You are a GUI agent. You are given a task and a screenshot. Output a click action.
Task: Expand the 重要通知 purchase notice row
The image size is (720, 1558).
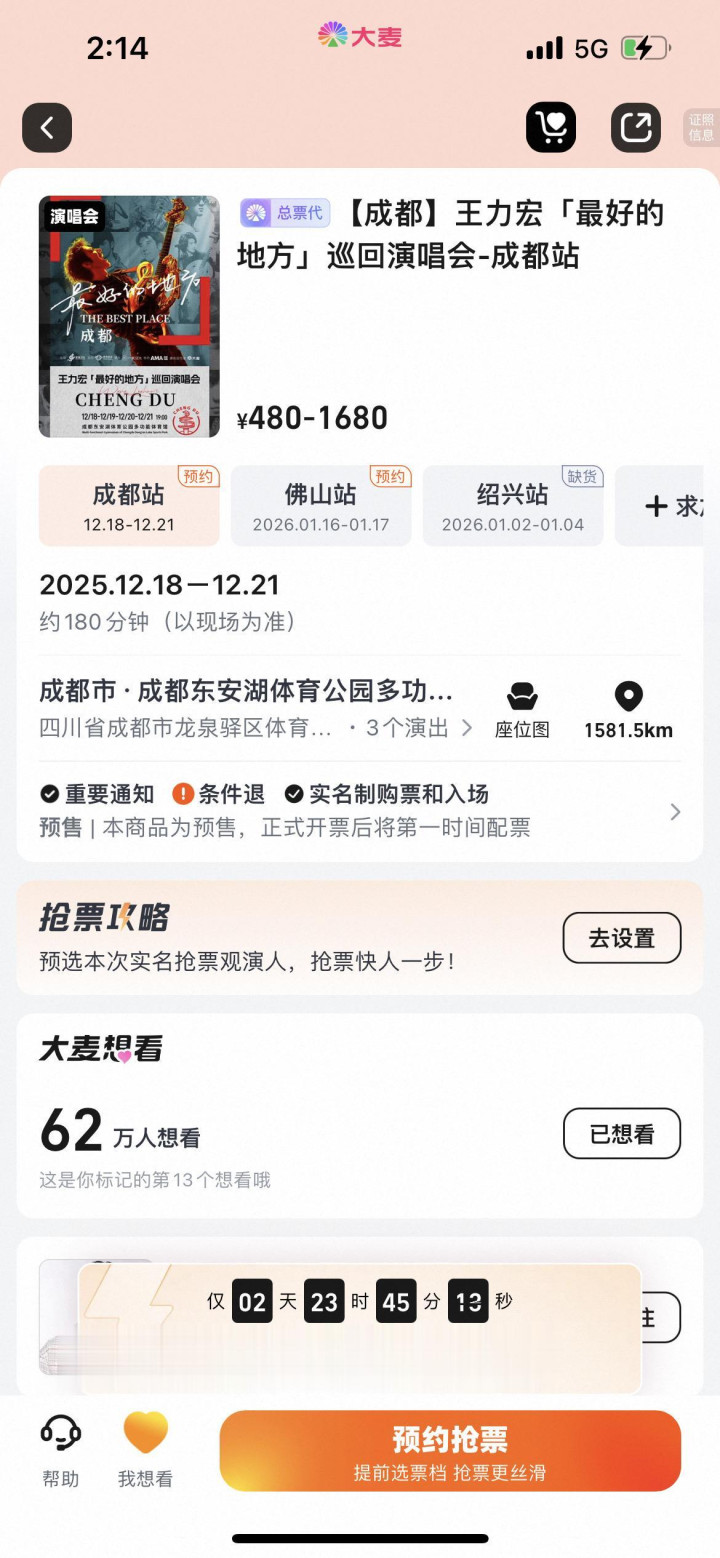(360, 811)
